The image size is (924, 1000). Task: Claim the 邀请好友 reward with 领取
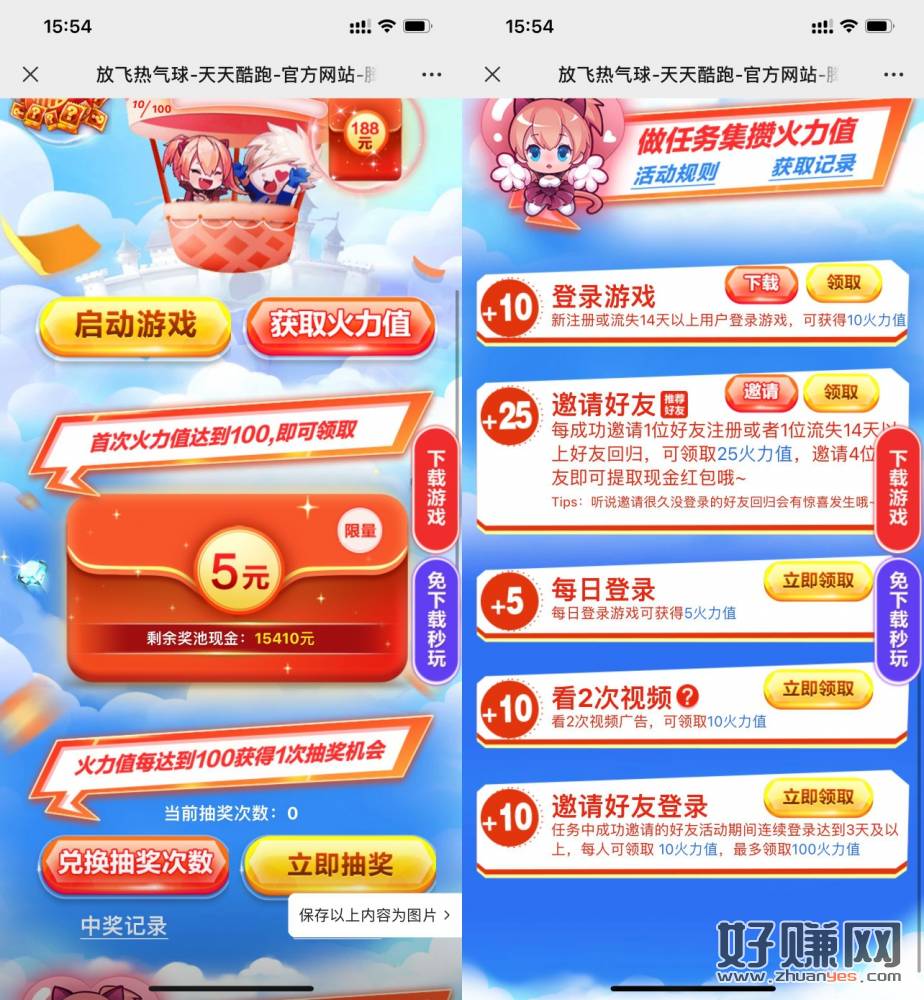pyautogui.click(x=844, y=391)
